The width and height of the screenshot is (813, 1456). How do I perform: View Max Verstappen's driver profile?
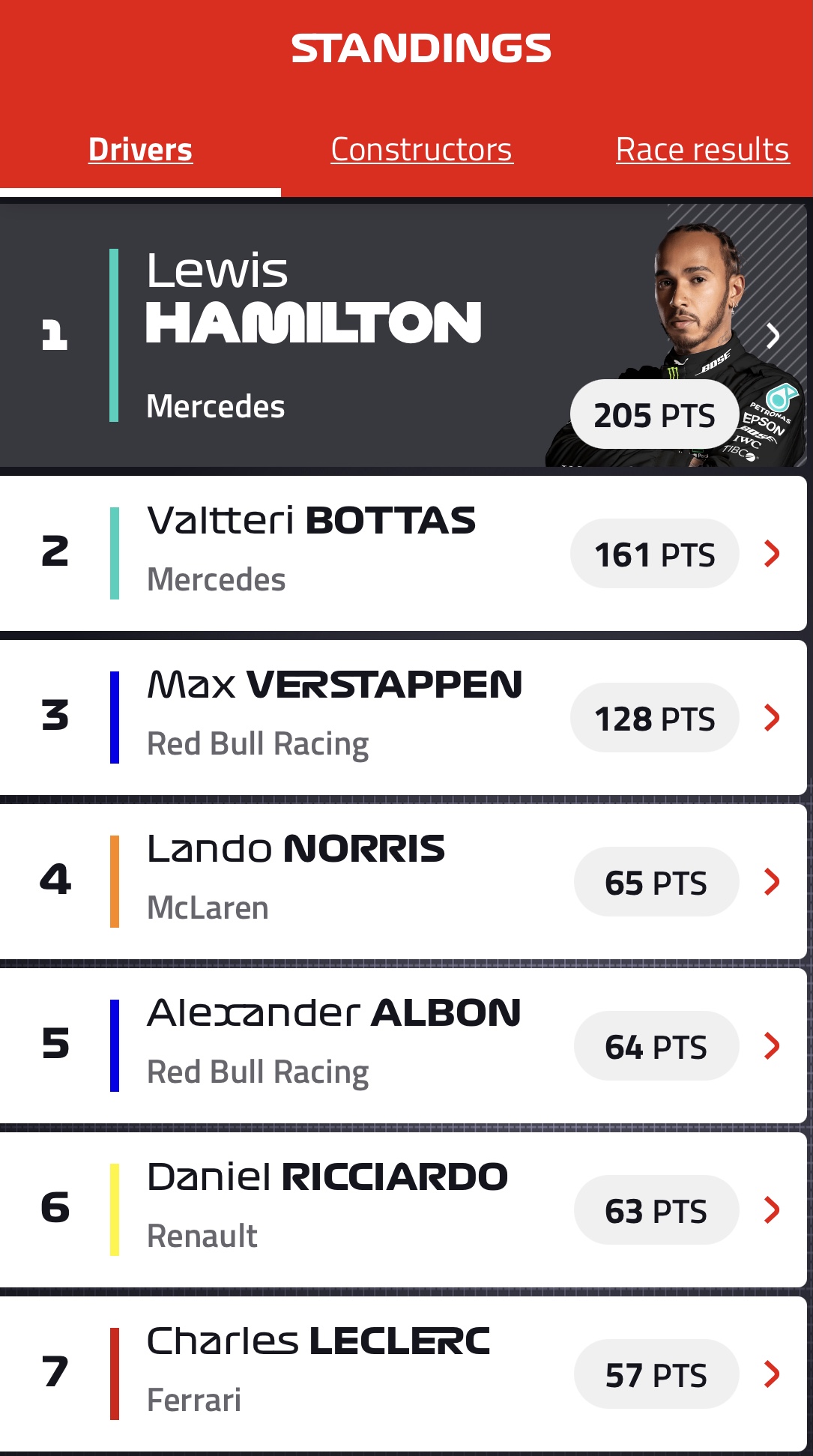[x=403, y=717]
